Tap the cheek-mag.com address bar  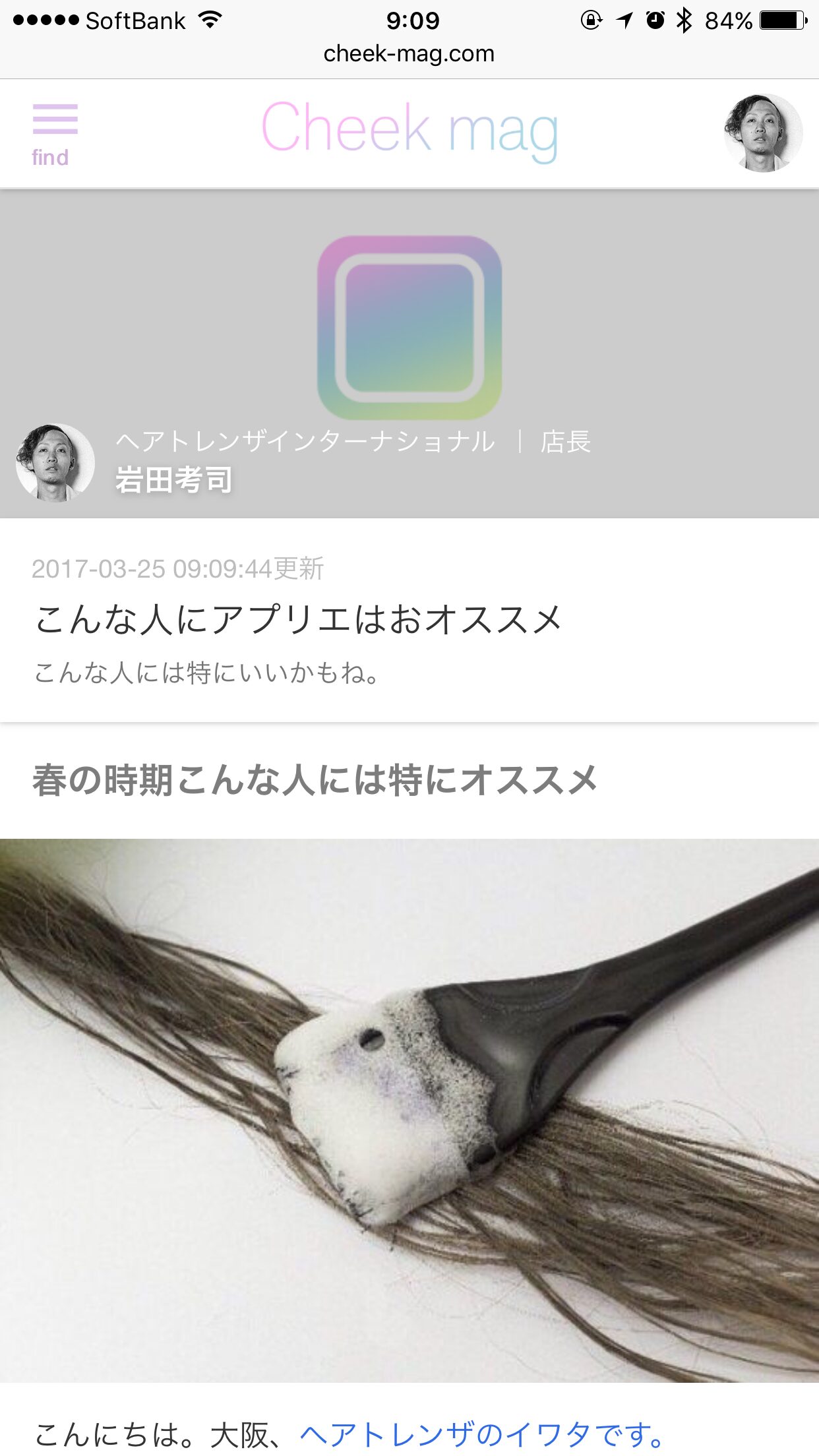[409, 53]
